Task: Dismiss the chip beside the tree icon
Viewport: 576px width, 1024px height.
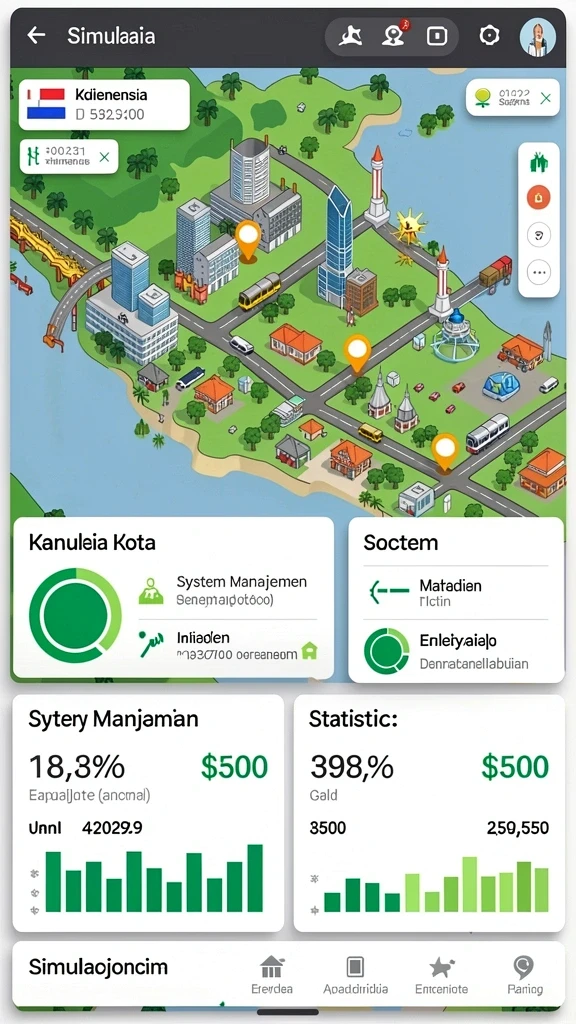Action: 545,98
